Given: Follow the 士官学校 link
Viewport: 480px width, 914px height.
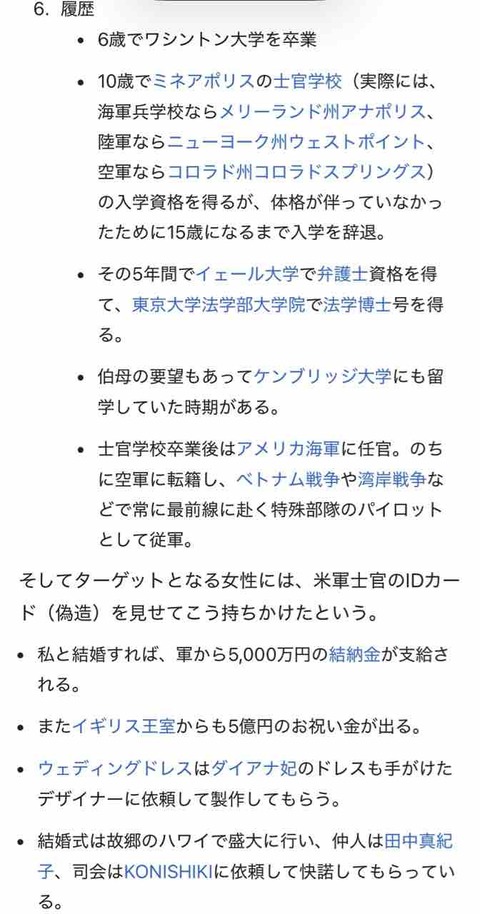Looking at the screenshot, I should coord(307,80).
